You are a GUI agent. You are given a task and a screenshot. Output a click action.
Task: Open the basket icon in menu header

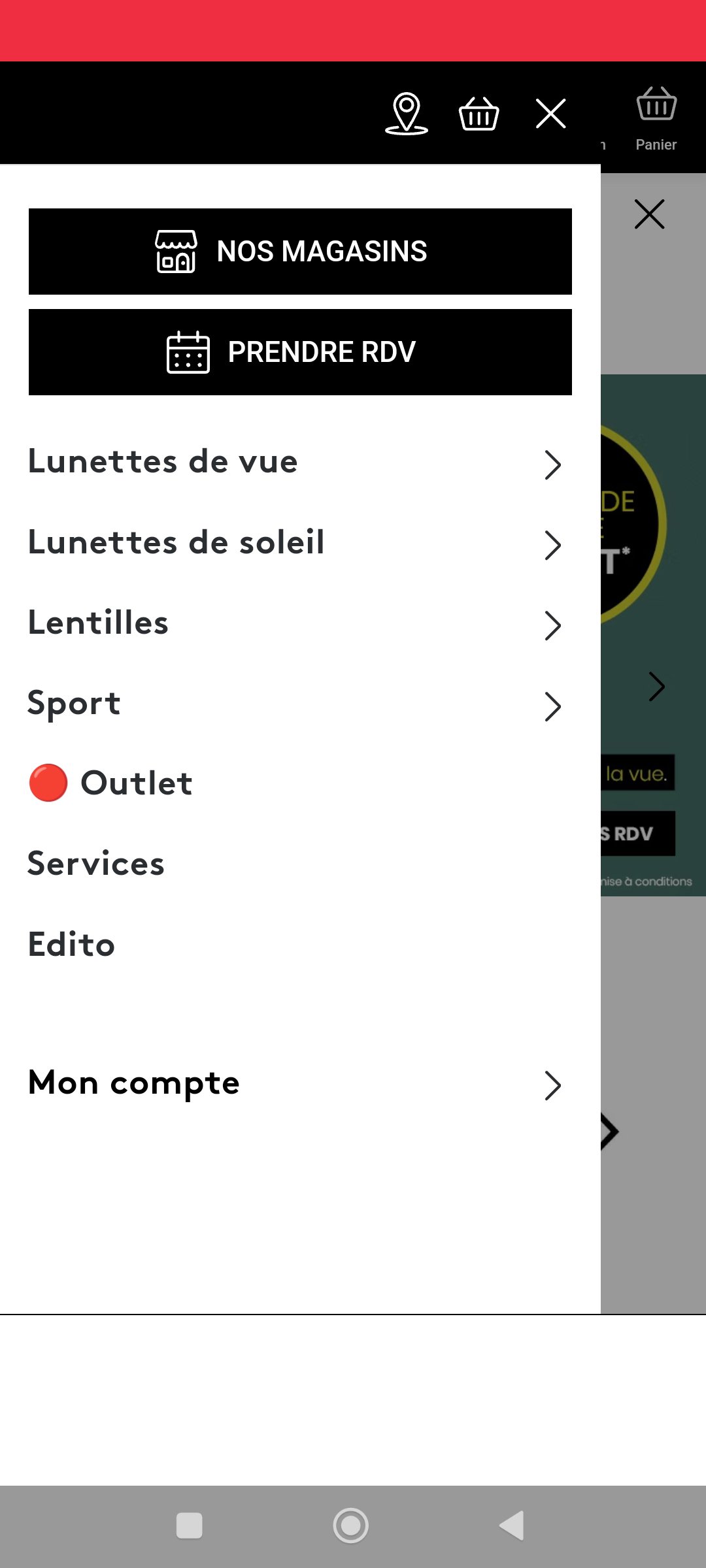click(479, 114)
